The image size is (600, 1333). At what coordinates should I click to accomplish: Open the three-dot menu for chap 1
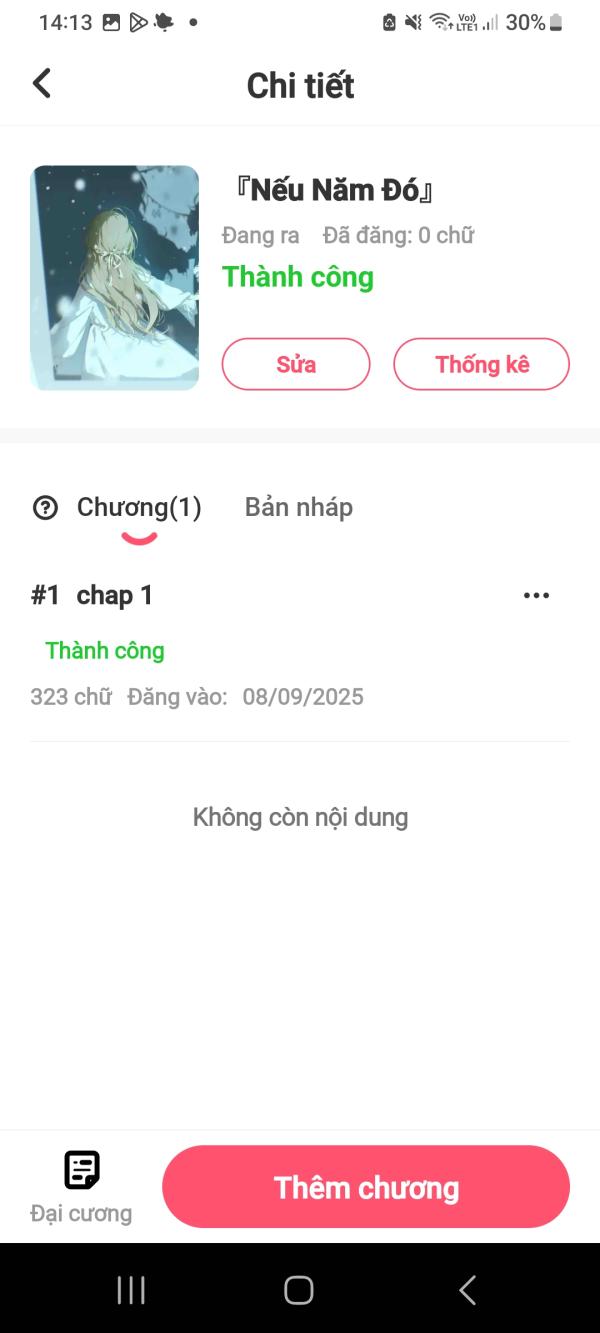point(536,596)
